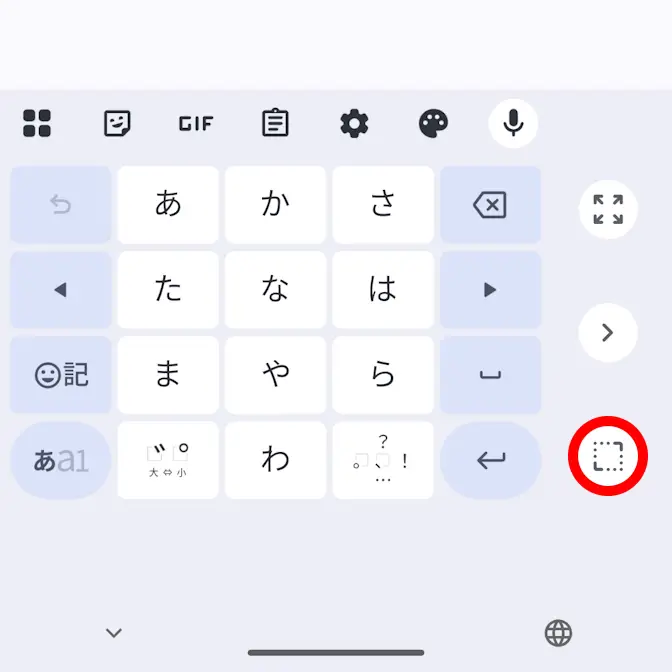
Task: Tap the floating keyboard mode icon
Action: coord(608,457)
